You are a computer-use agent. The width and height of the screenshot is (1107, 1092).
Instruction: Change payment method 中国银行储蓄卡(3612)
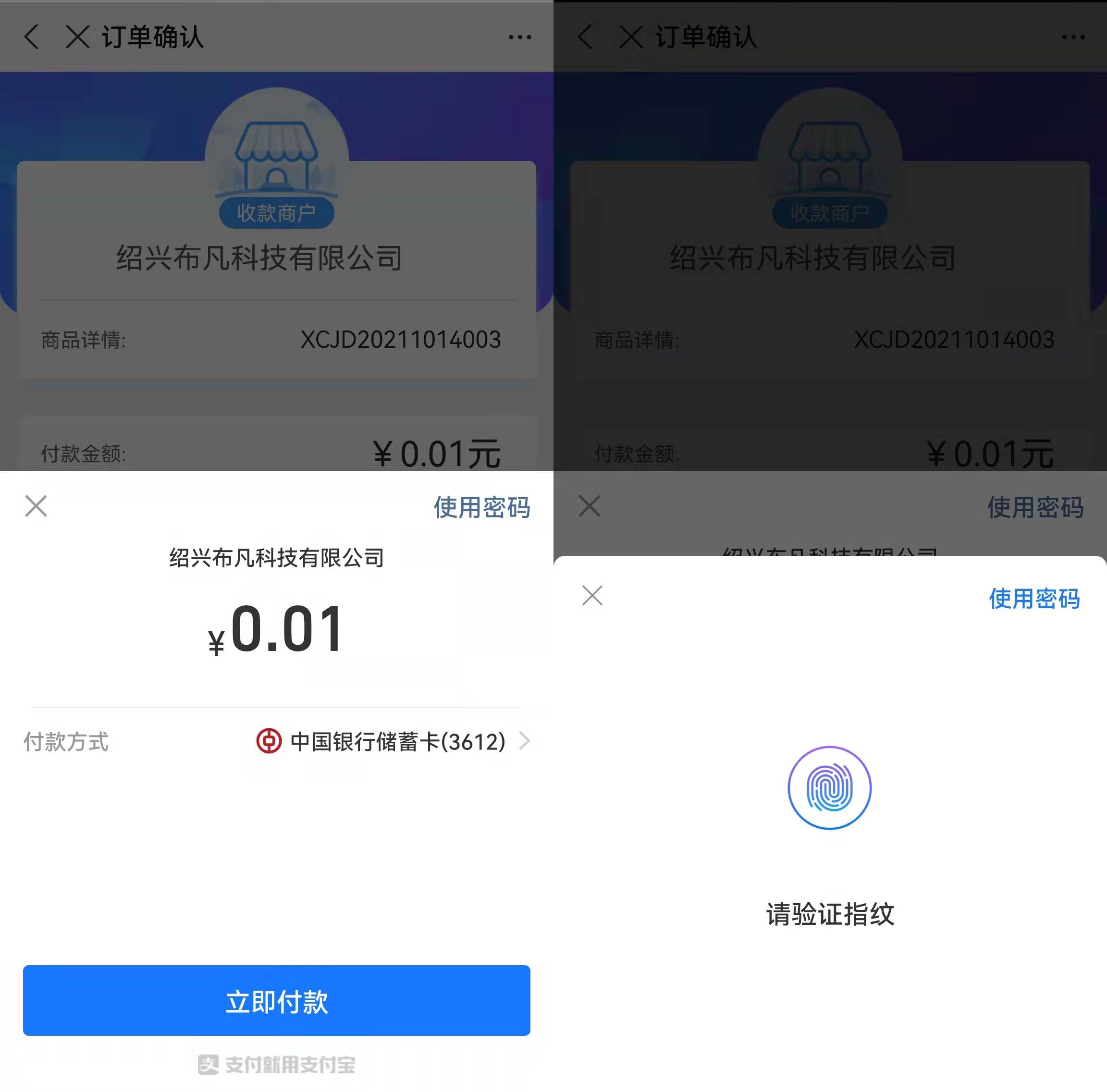click(393, 741)
